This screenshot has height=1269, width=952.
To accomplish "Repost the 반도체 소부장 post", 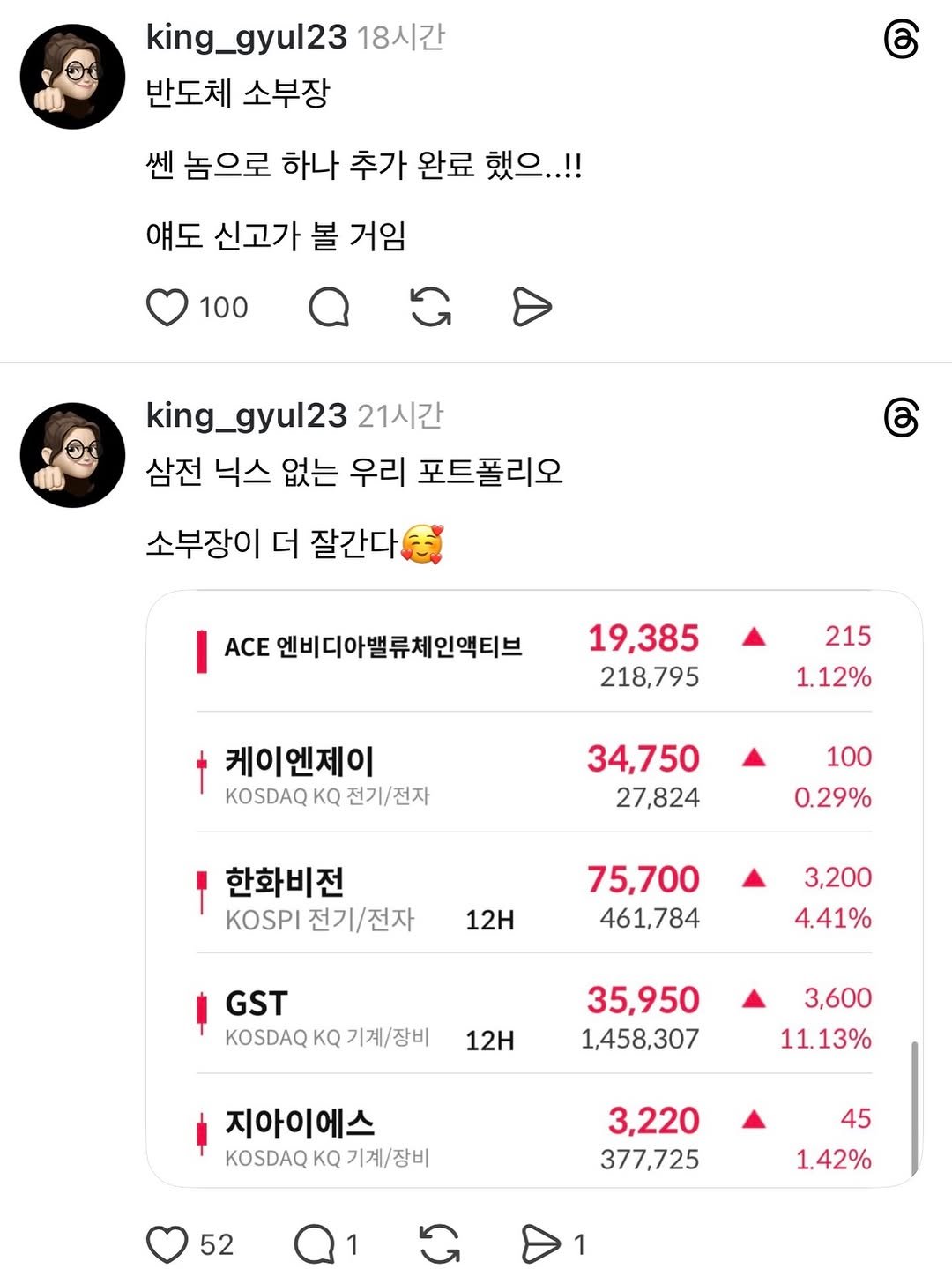I will pyautogui.click(x=431, y=308).
